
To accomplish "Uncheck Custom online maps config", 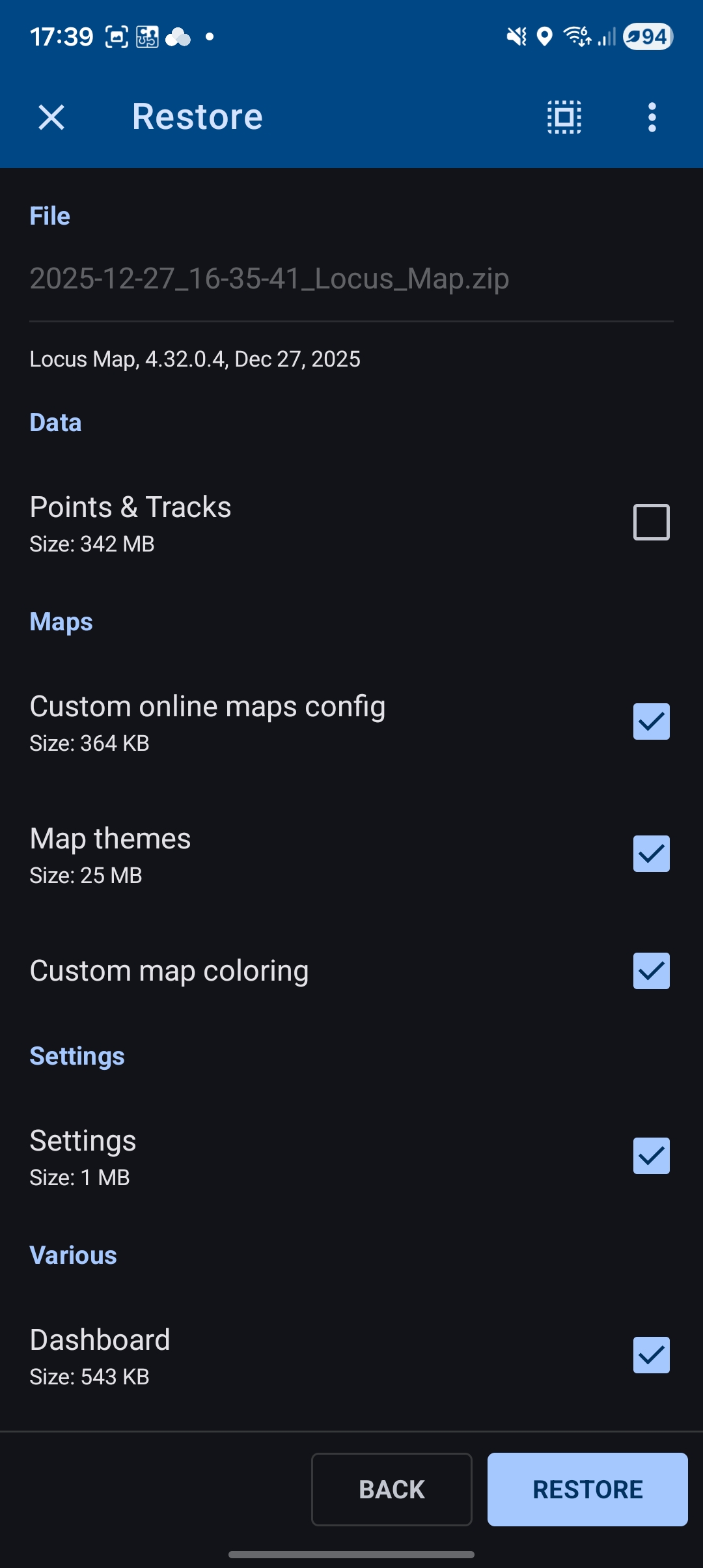I will [651, 721].
